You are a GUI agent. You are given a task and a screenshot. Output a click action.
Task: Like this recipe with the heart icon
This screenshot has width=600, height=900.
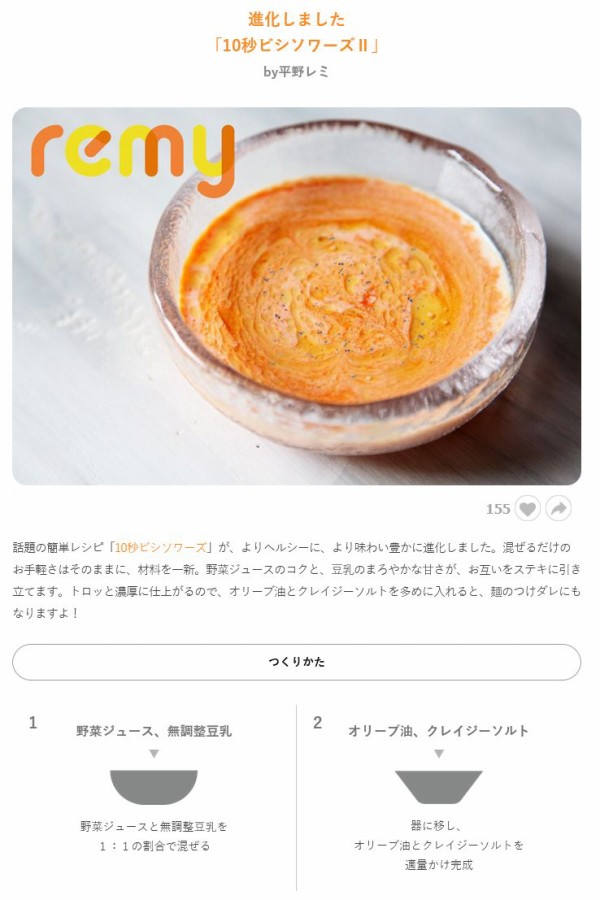[527, 509]
